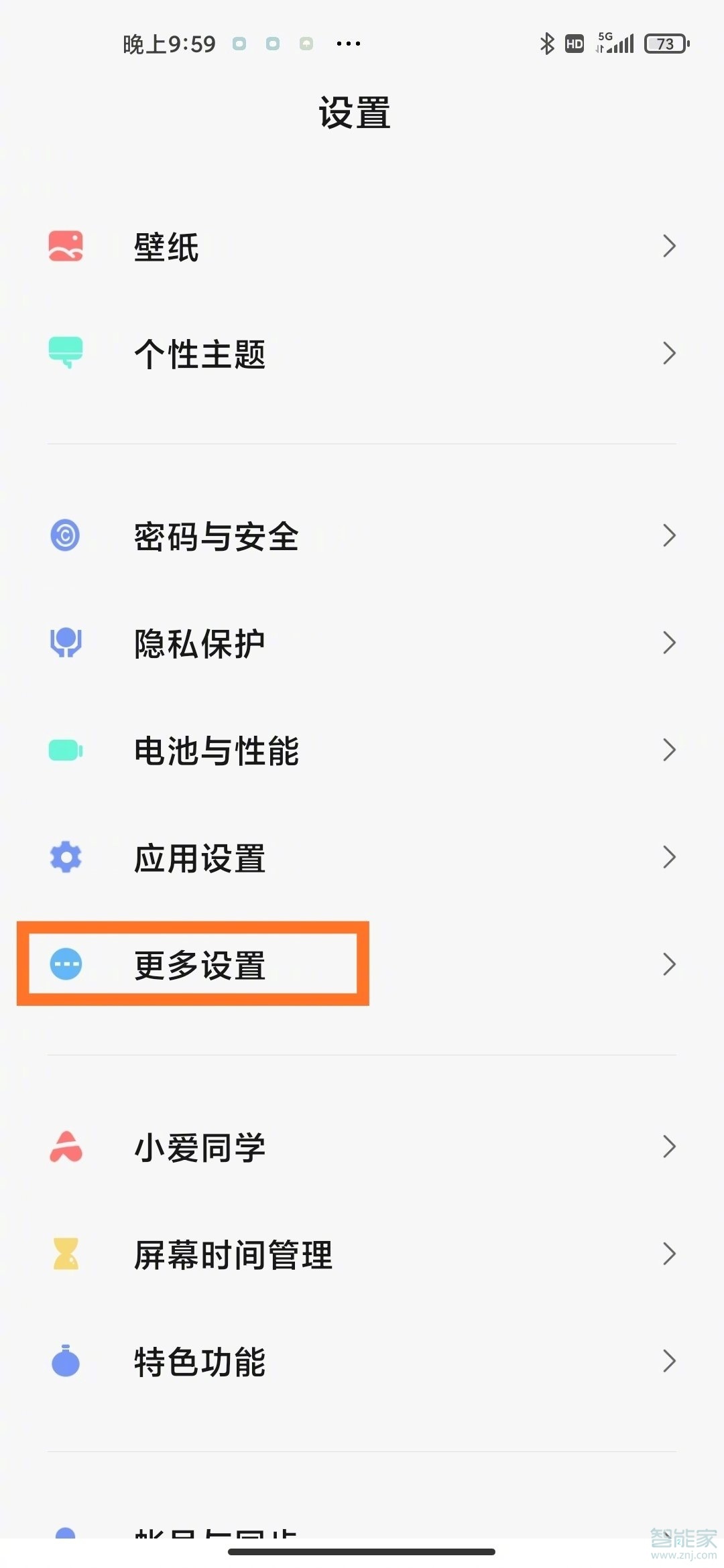Tap the bottom navigation gesture bar

coord(362,1551)
